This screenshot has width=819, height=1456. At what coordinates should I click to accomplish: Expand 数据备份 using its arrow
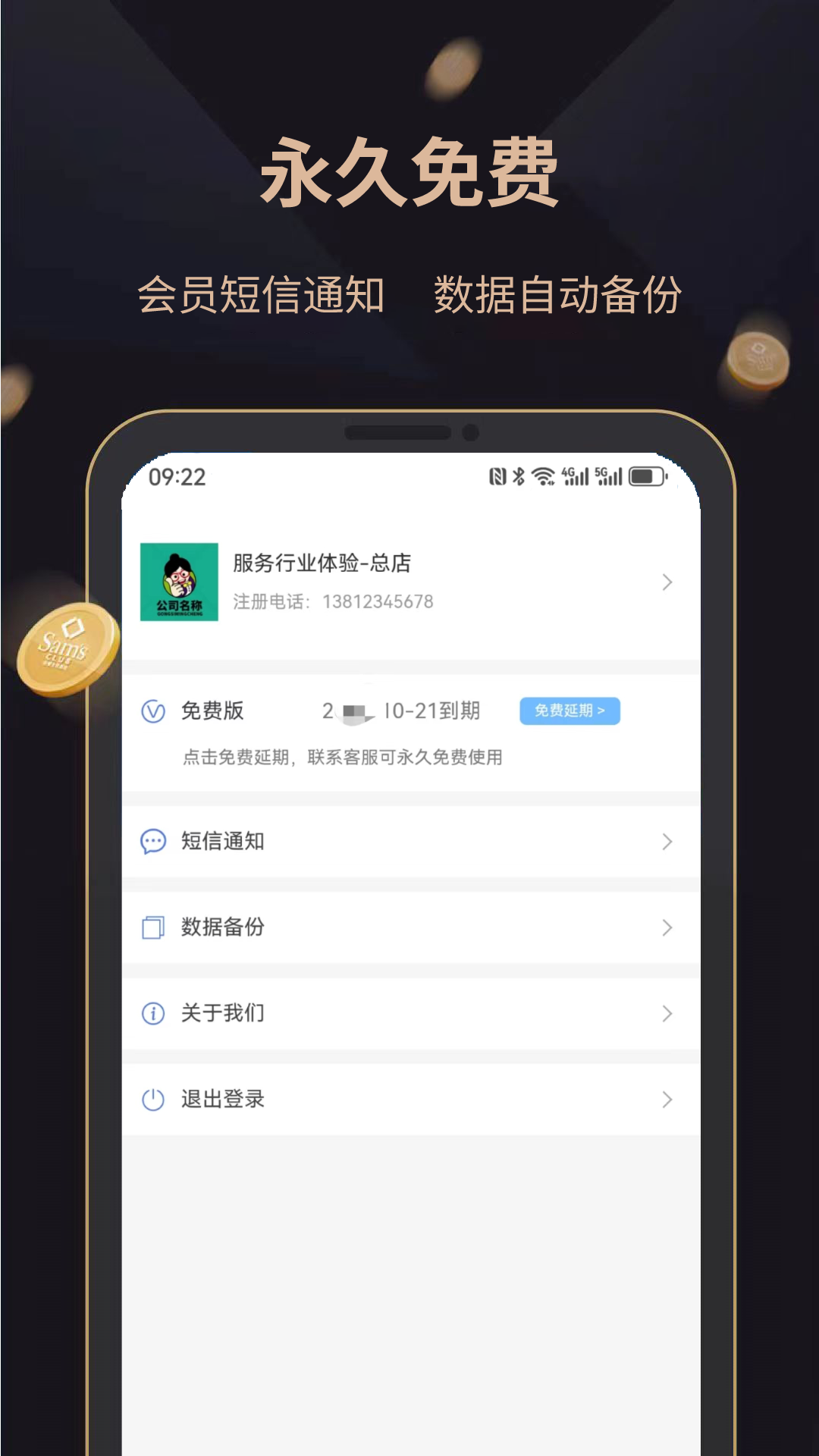667,927
